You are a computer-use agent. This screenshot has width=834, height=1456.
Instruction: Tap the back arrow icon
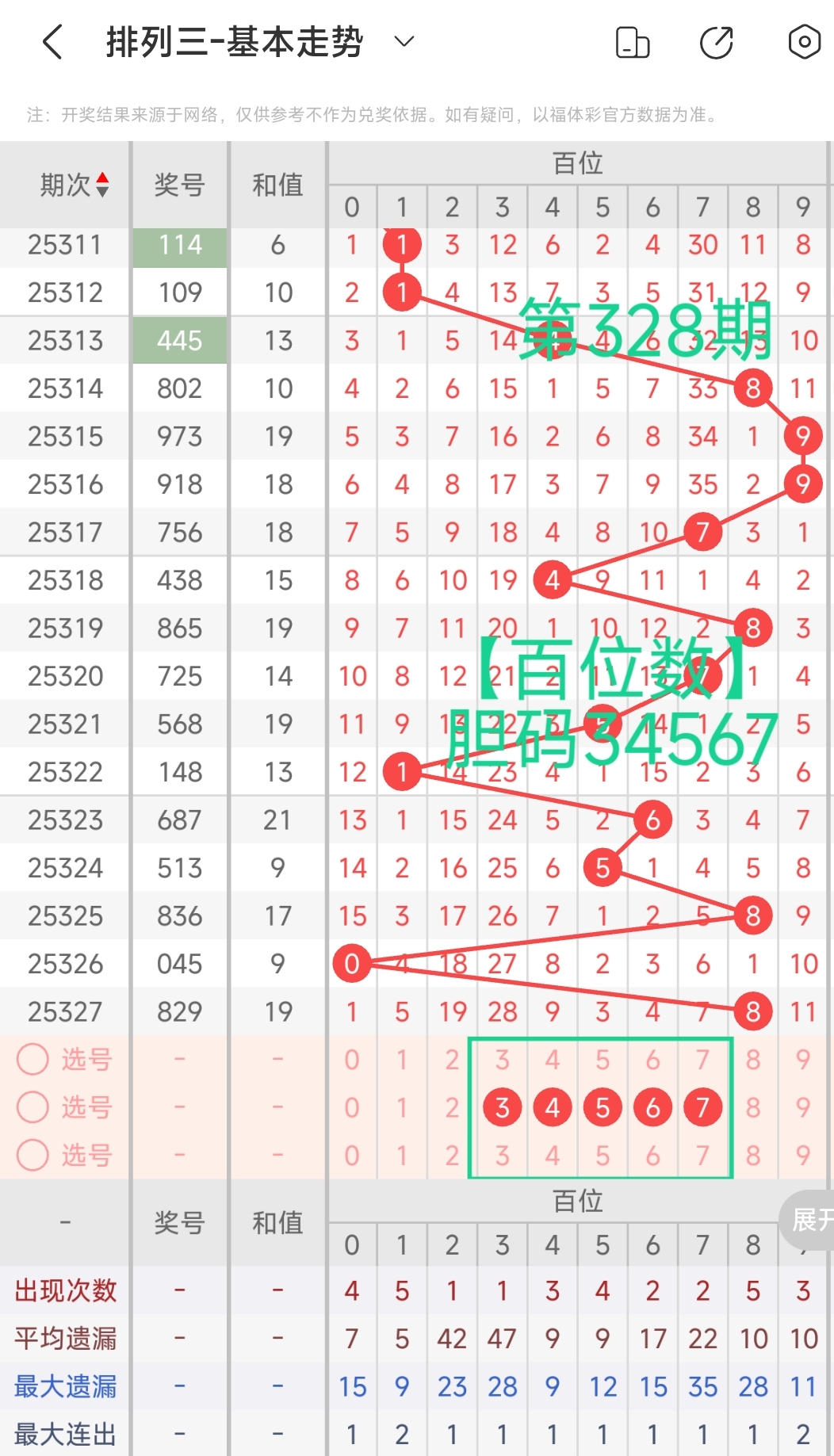[x=52, y=43]
